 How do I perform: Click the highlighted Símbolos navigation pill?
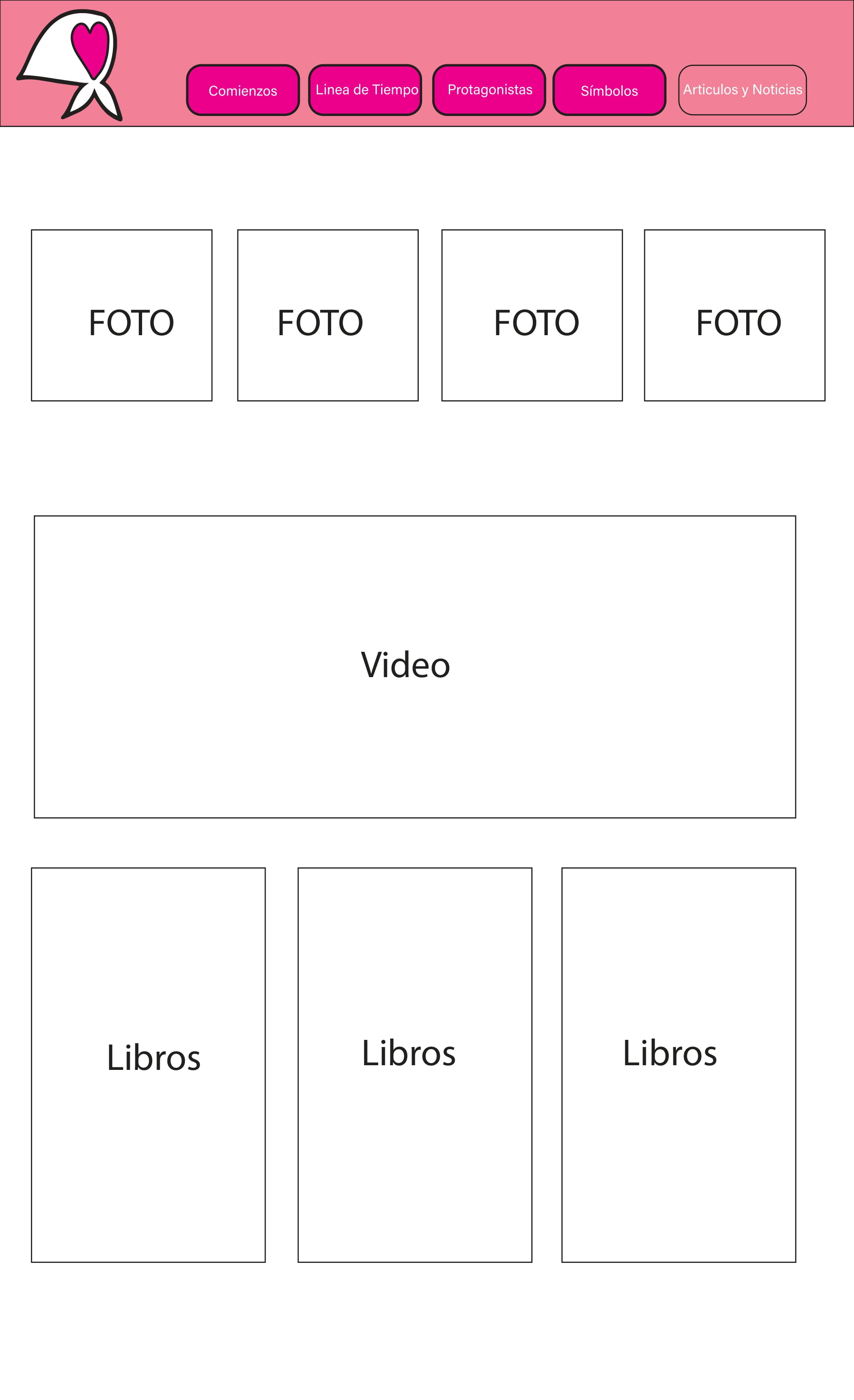[609, 90]
